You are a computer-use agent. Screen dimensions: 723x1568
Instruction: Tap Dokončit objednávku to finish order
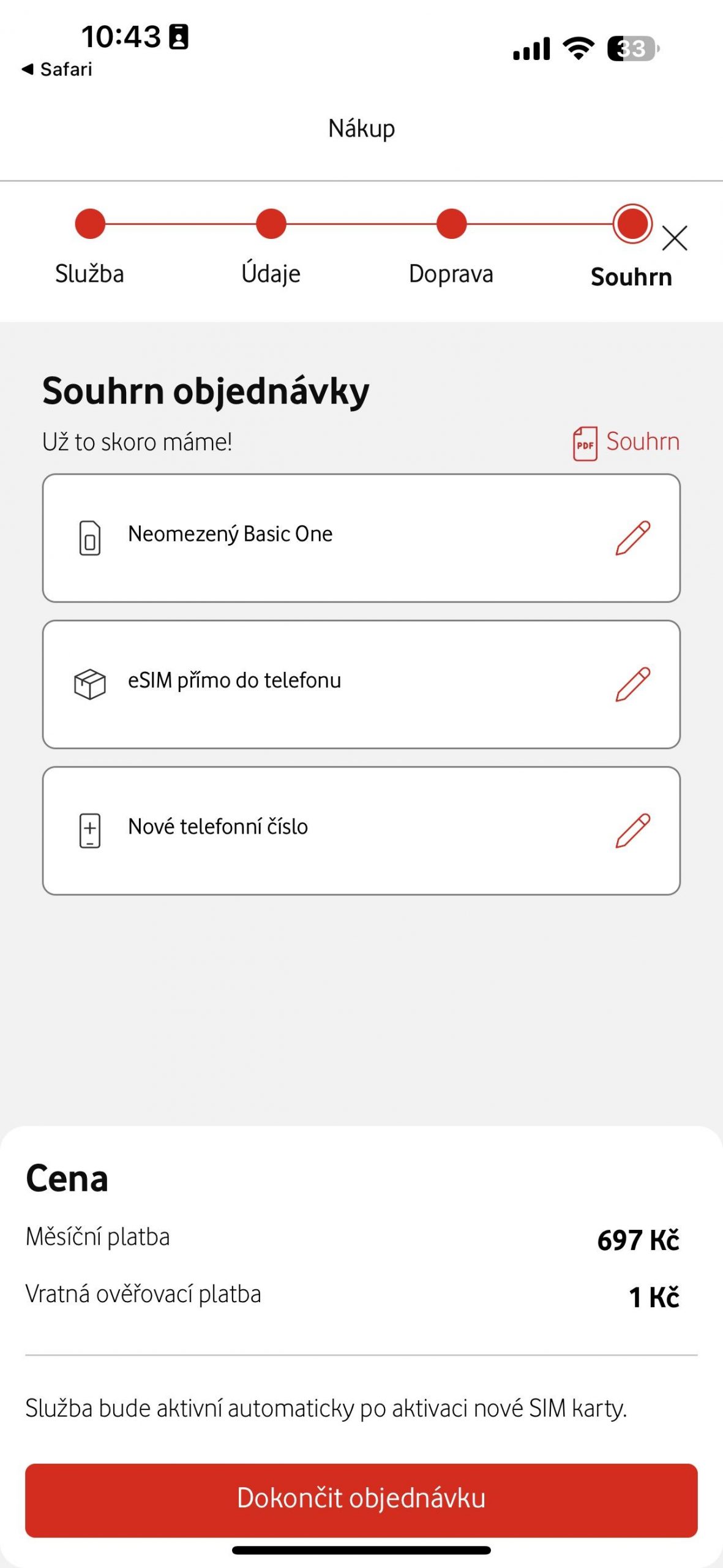(x=361, y=1500)
